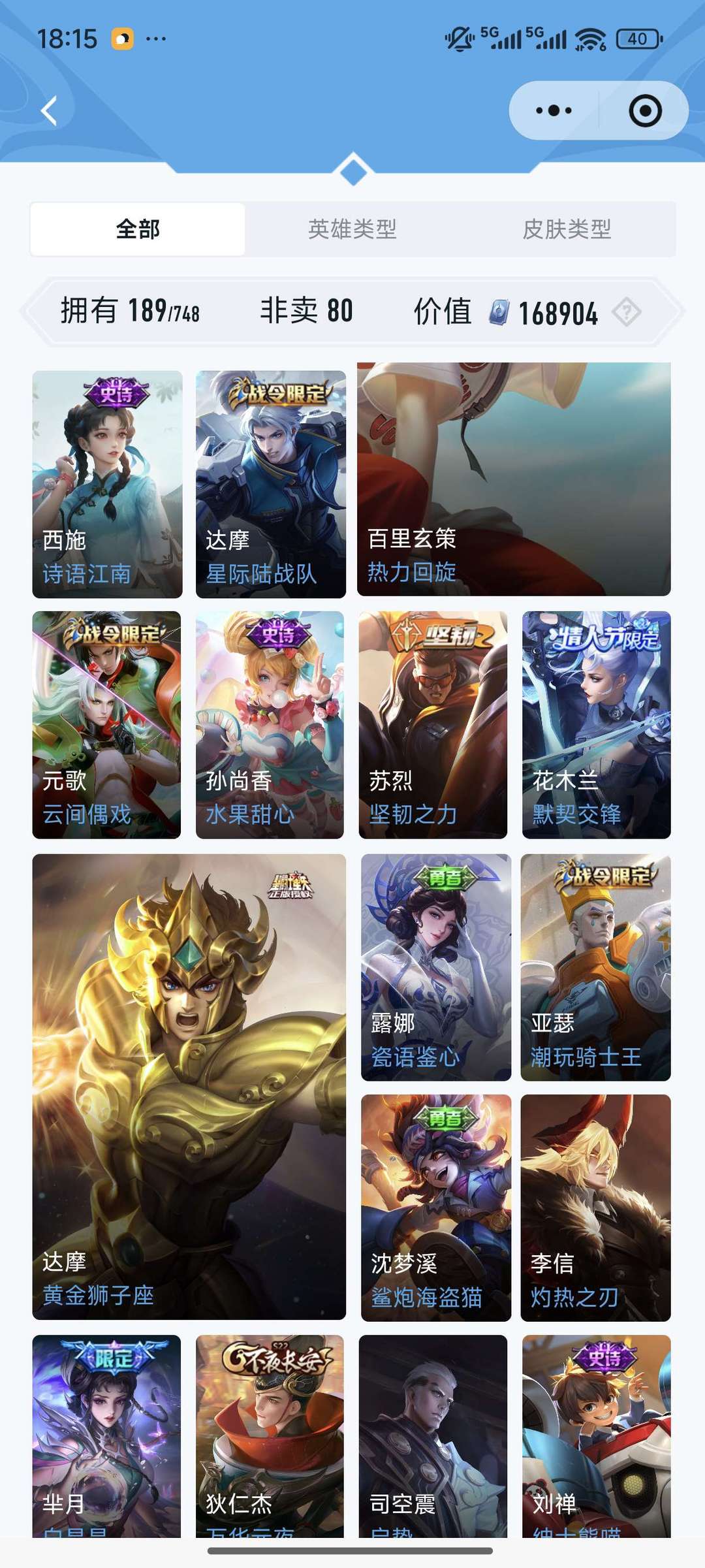705x1568 pixels.
Task: Tap the question mark beside 价值 168904
Action: (627, 312)
